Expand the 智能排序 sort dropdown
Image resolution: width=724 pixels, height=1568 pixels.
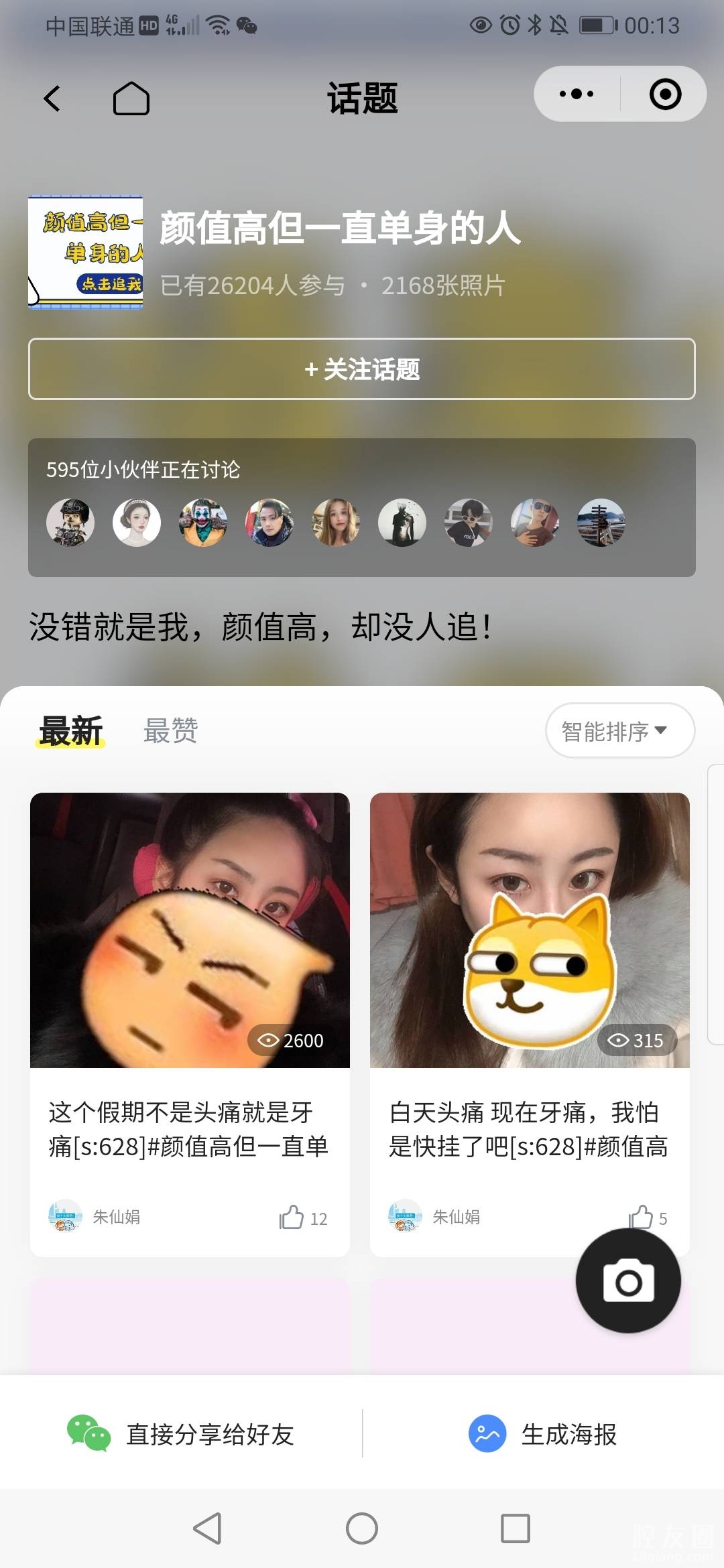[x=619, y=730]
